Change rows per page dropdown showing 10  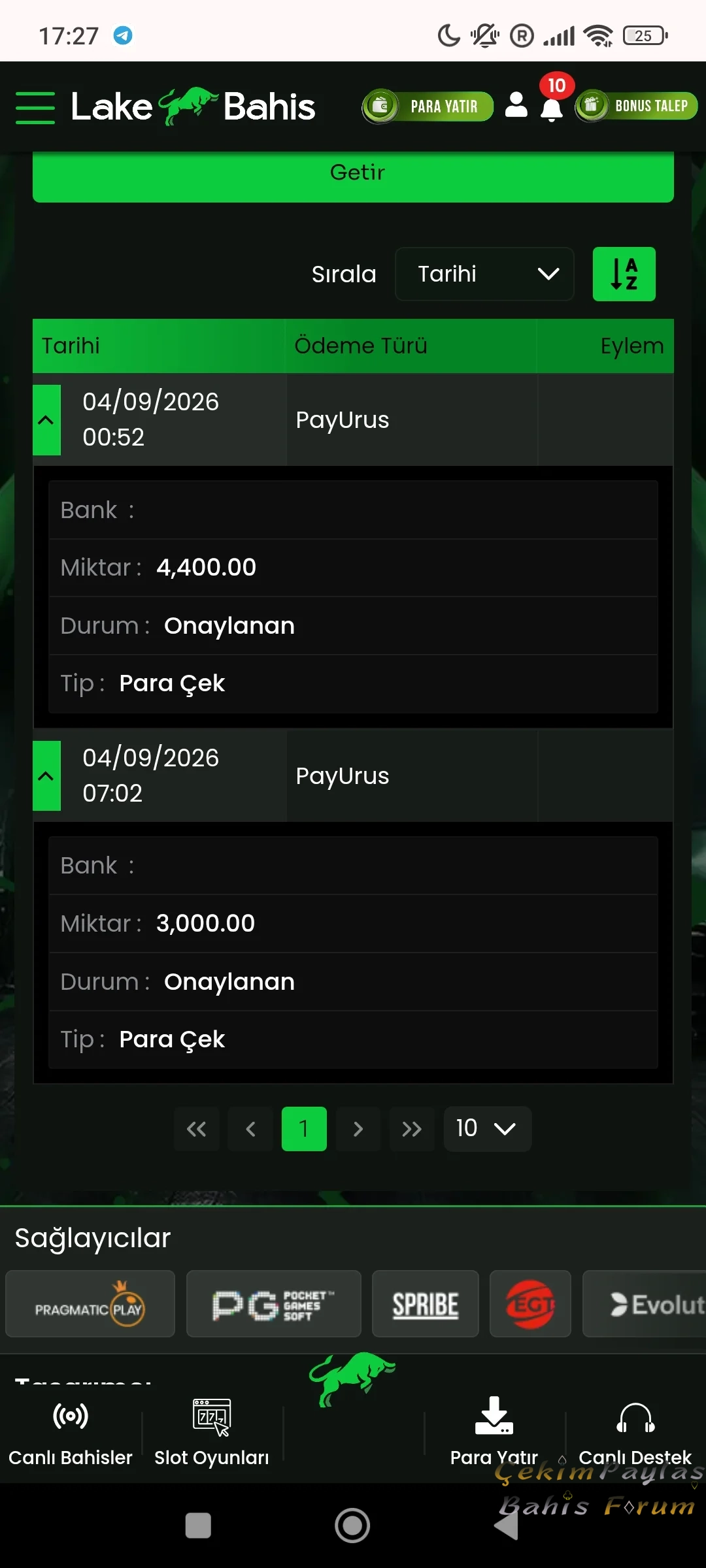487,1128
